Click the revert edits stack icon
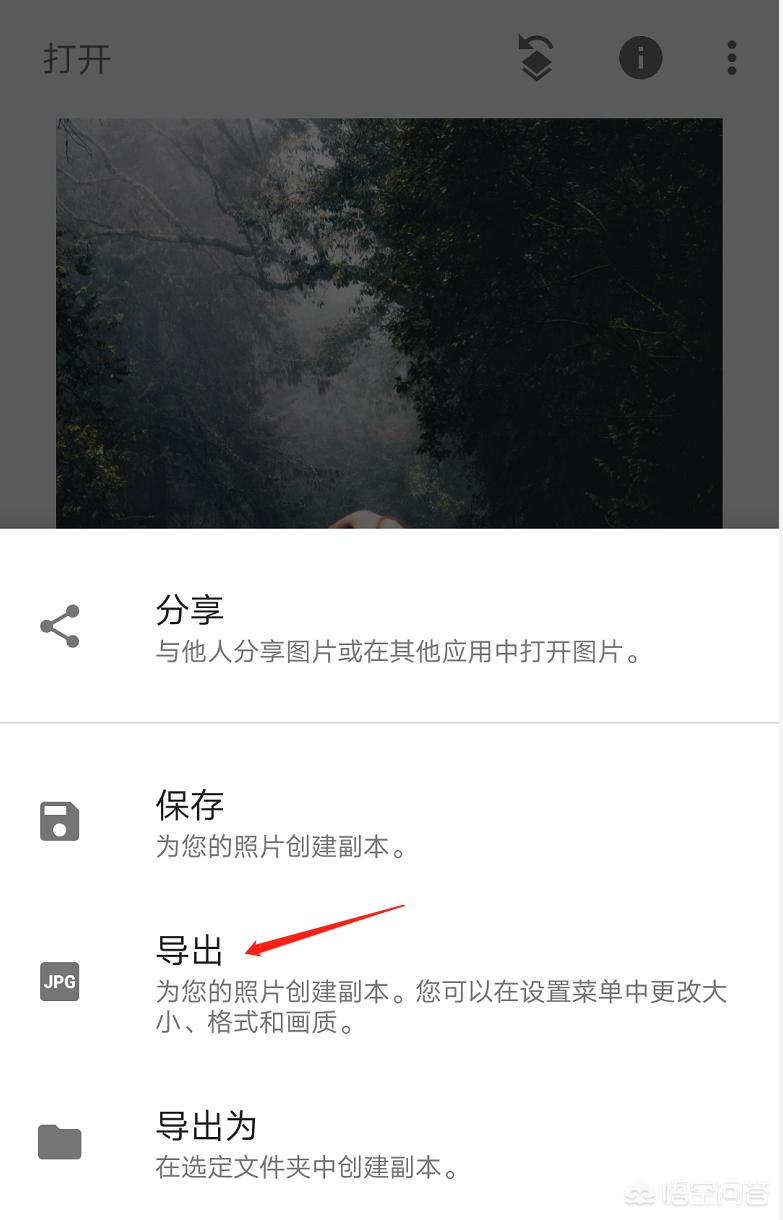The image size is (783, 1220). [536, 57]
